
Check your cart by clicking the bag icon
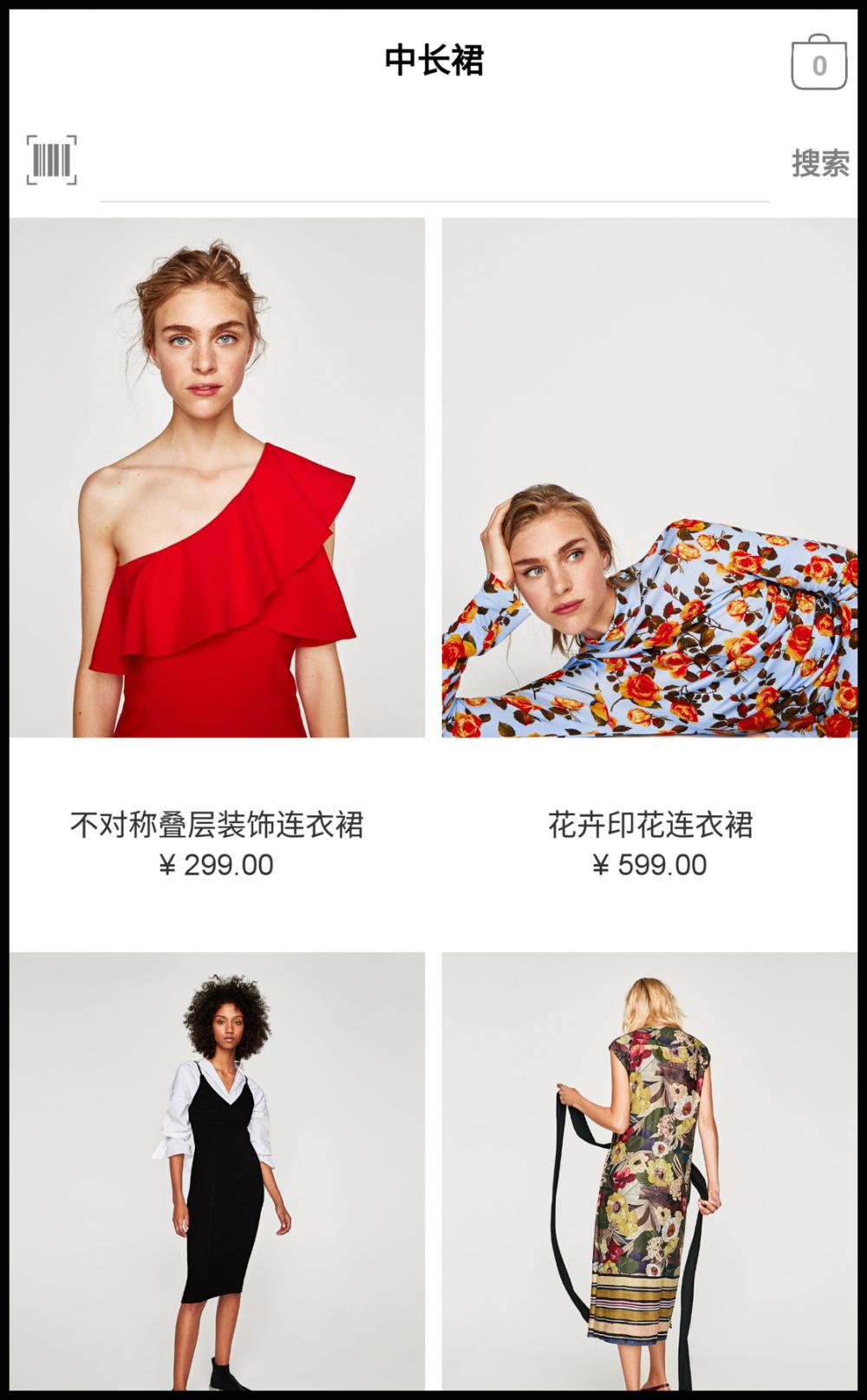819,62
